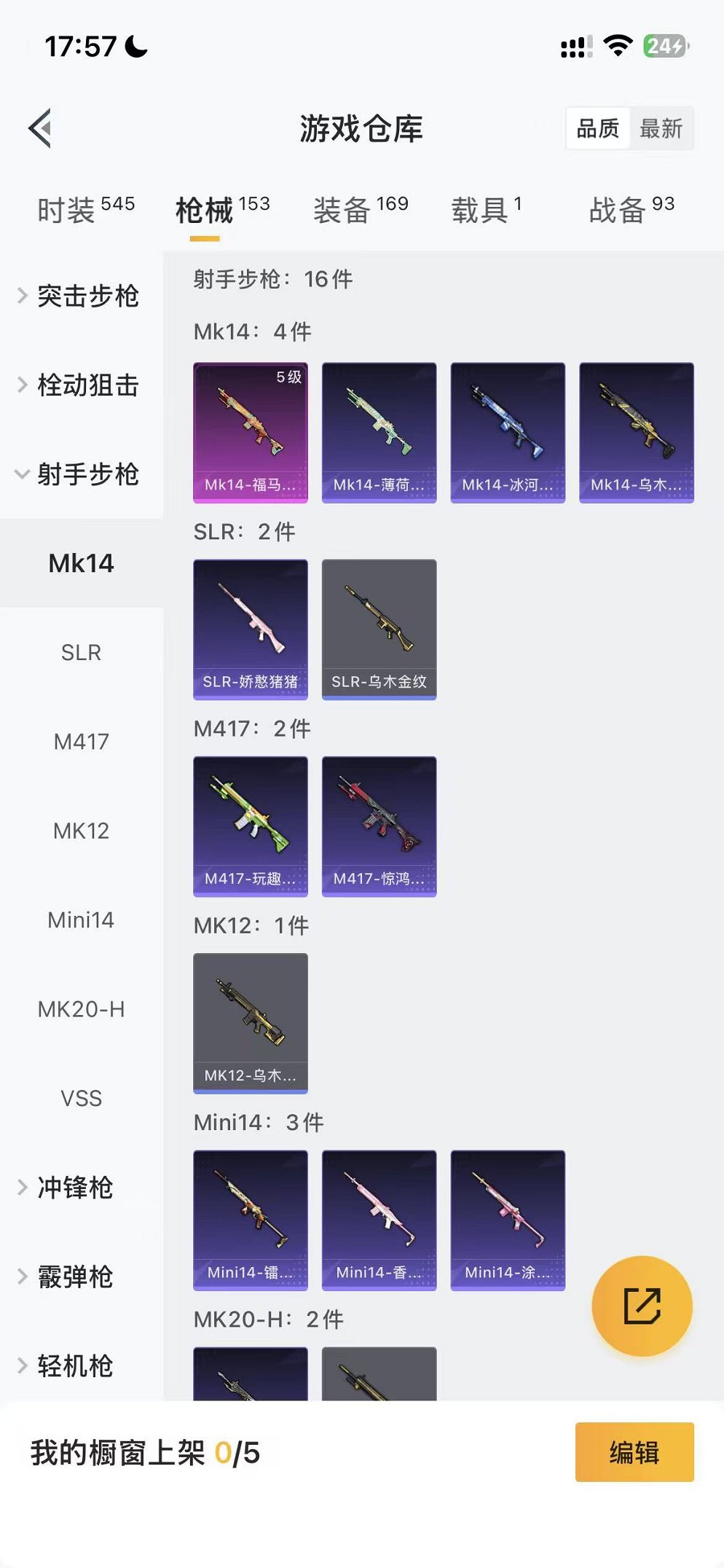Open the M417-玩趣 skin tile

(250, 826)
